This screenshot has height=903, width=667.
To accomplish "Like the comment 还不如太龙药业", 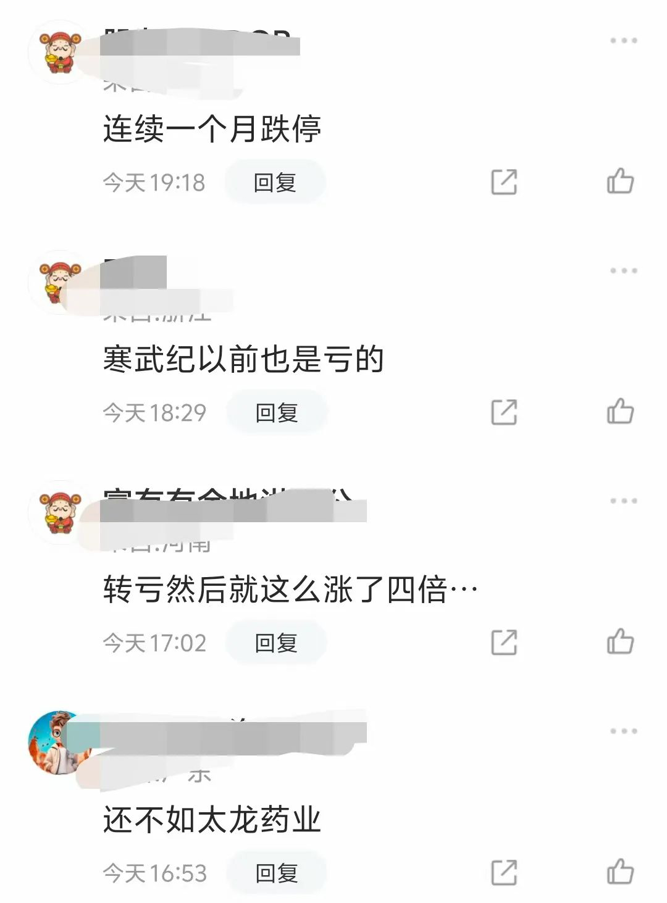I will (x=621, y=872).
